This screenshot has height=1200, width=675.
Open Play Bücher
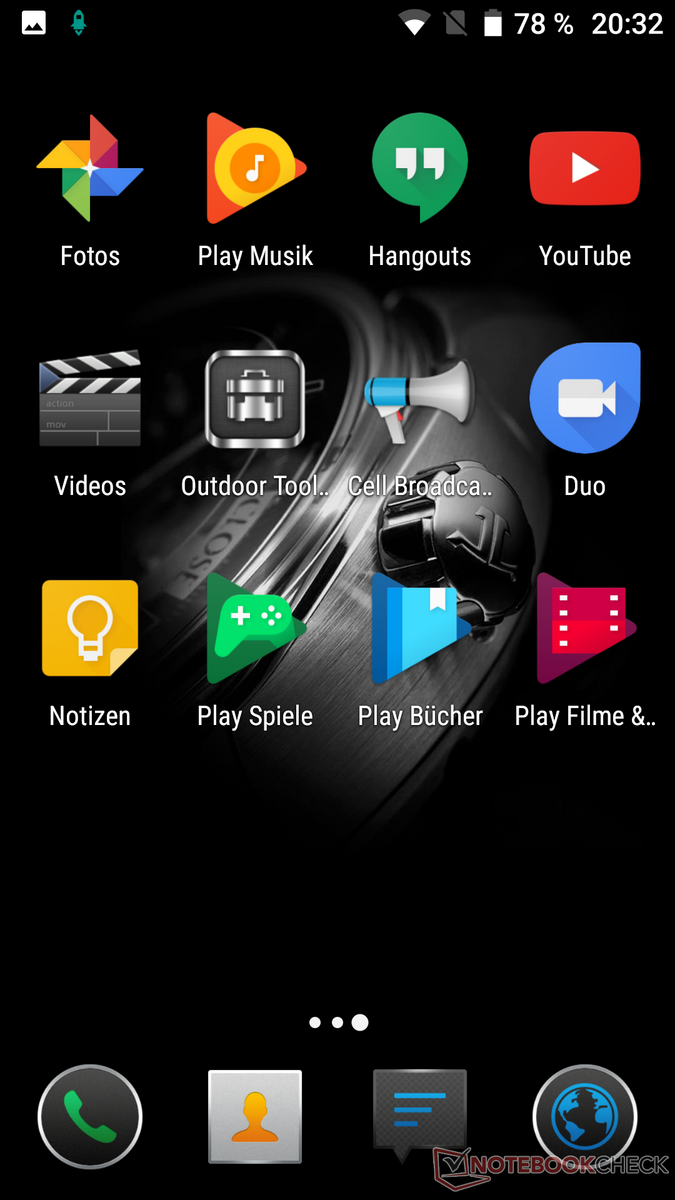coord(420,628)
